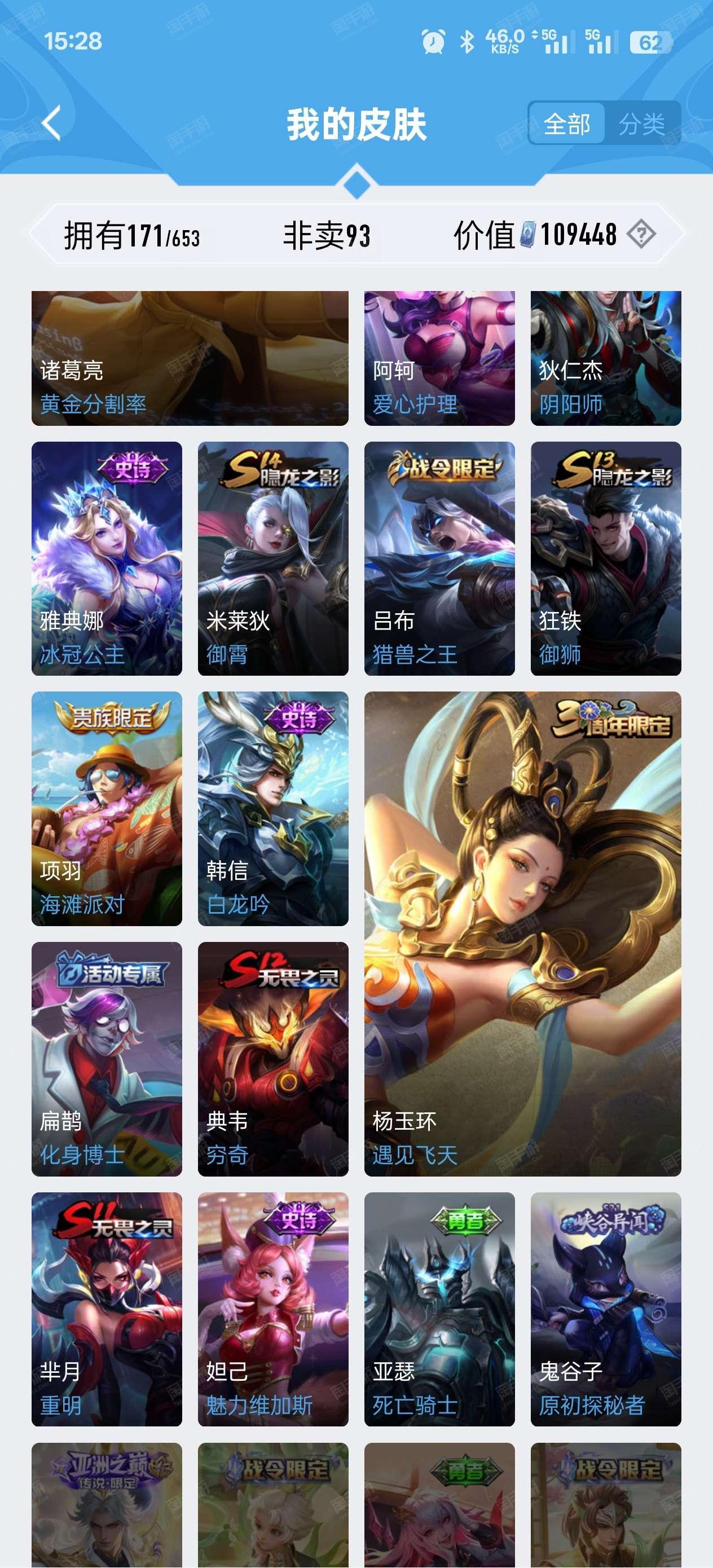
Task: Open 芈月 重明 skin card
Action: point(107,1309)
